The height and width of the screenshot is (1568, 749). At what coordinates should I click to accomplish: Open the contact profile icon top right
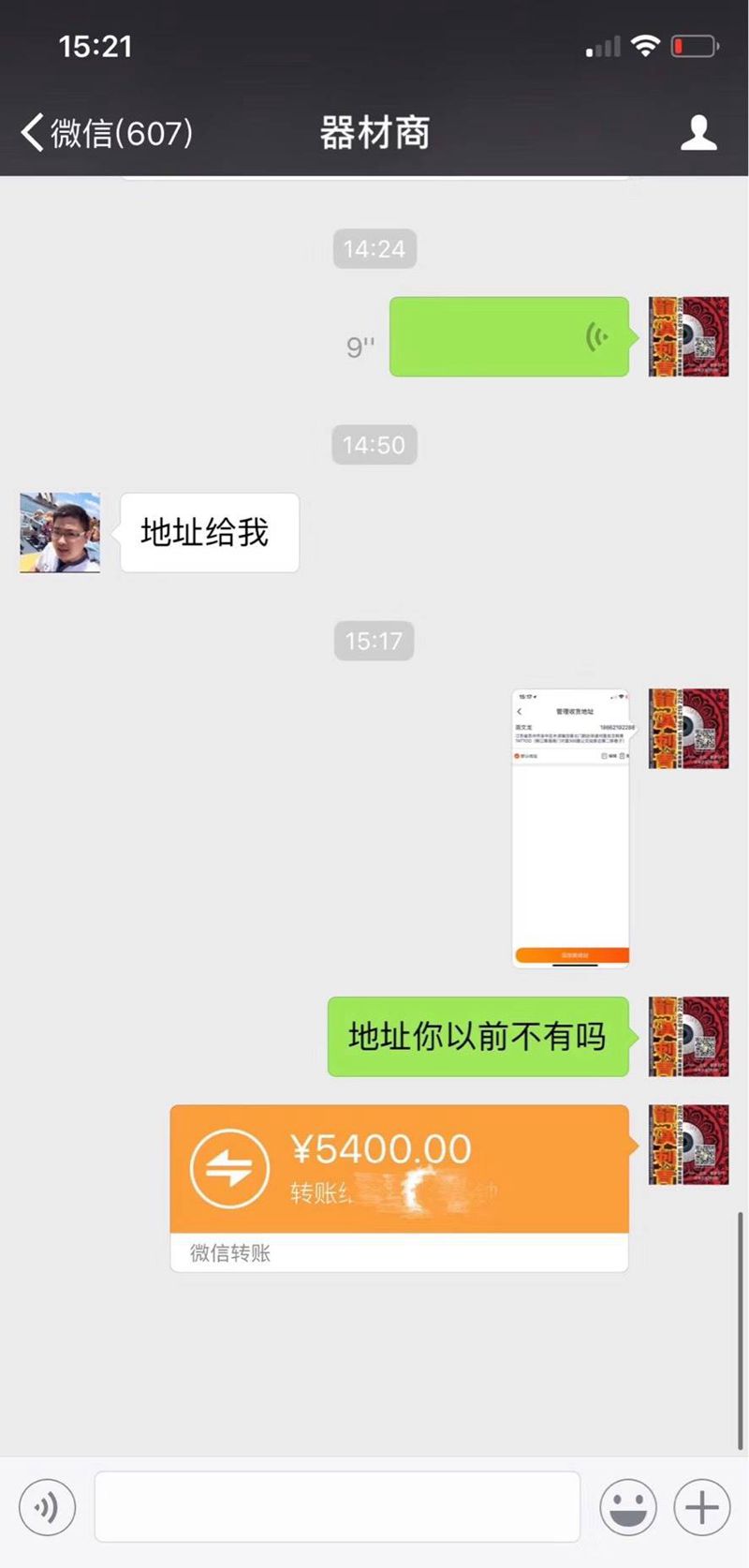pyautogui.click(x=697, y=134)
